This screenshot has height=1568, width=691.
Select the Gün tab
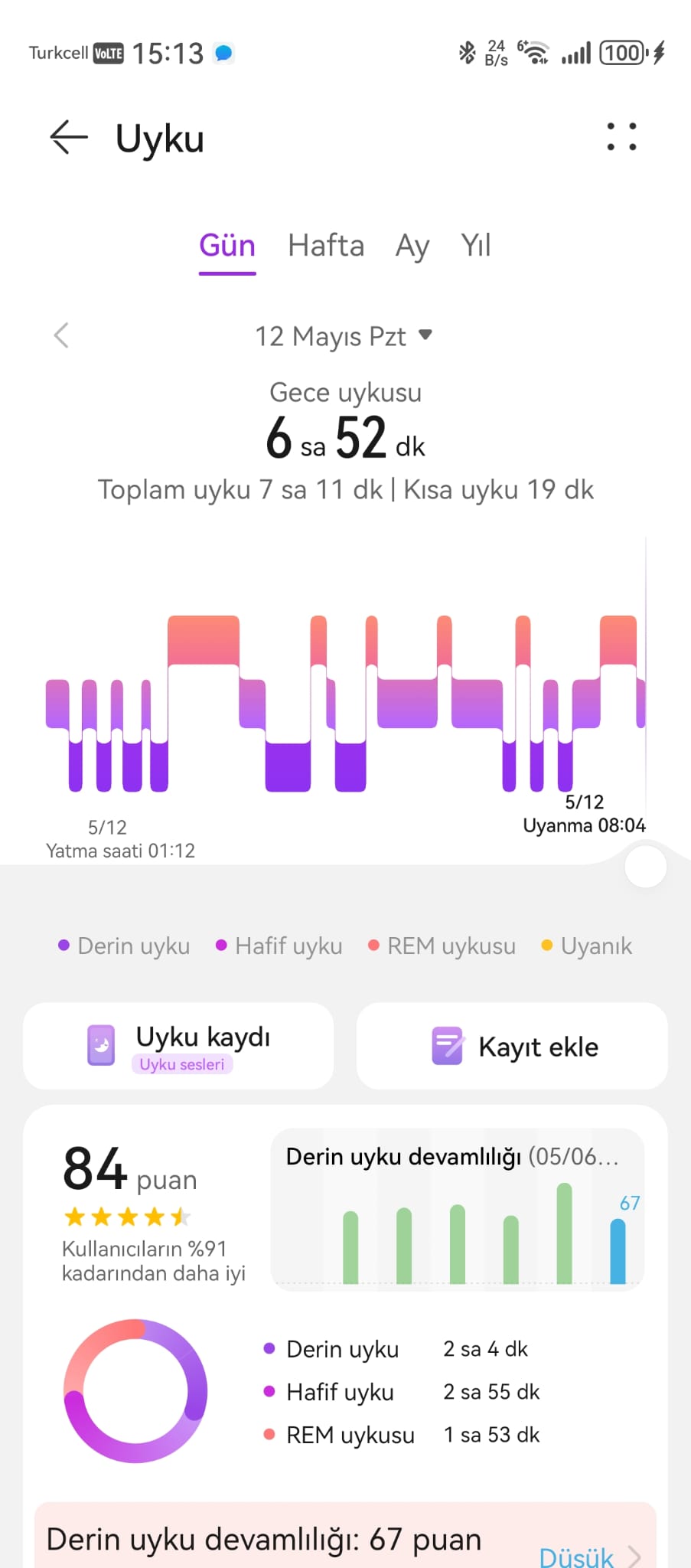[227, 247]
